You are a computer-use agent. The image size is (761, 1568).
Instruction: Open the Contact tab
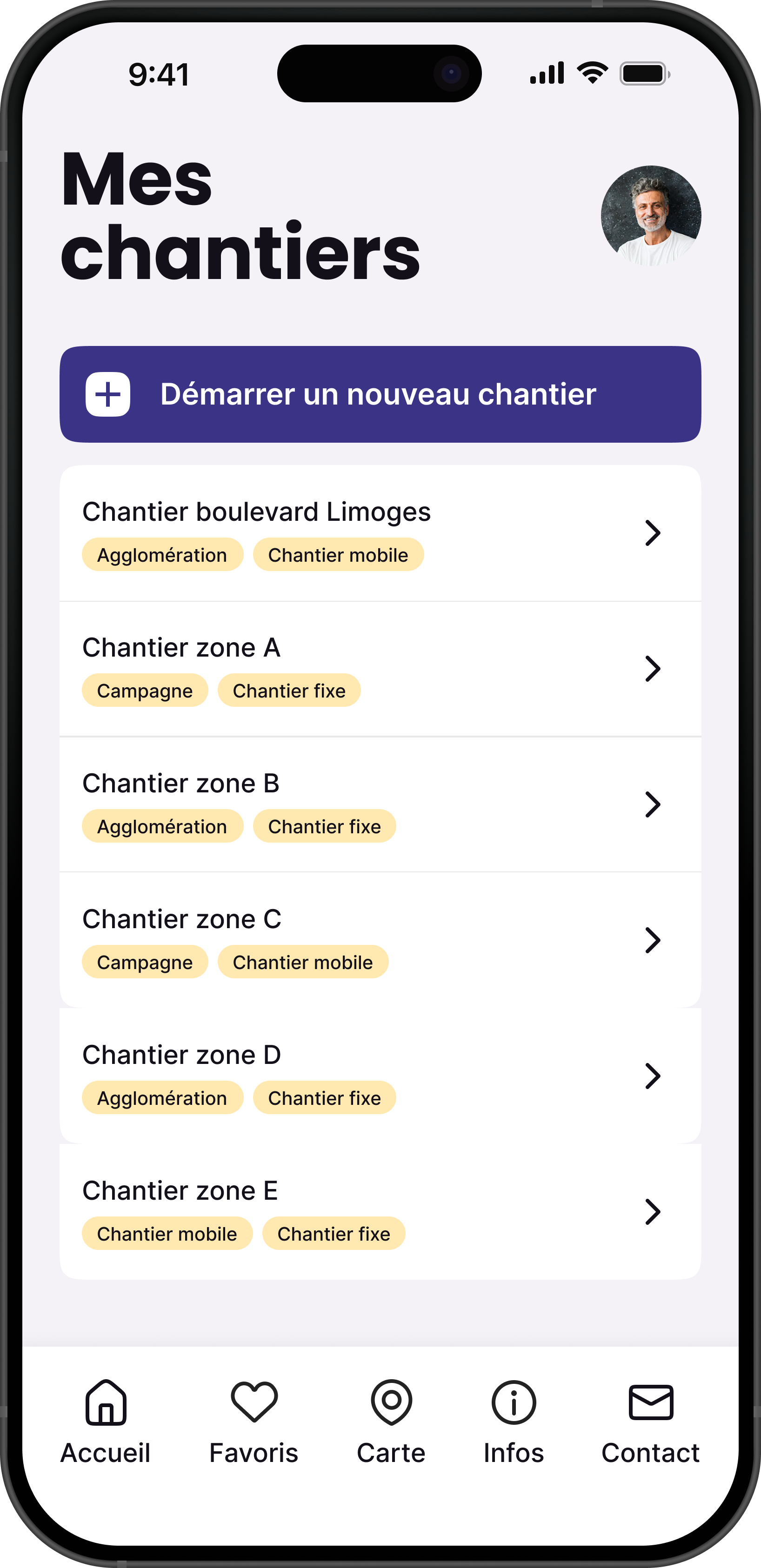coord(650,1422)
